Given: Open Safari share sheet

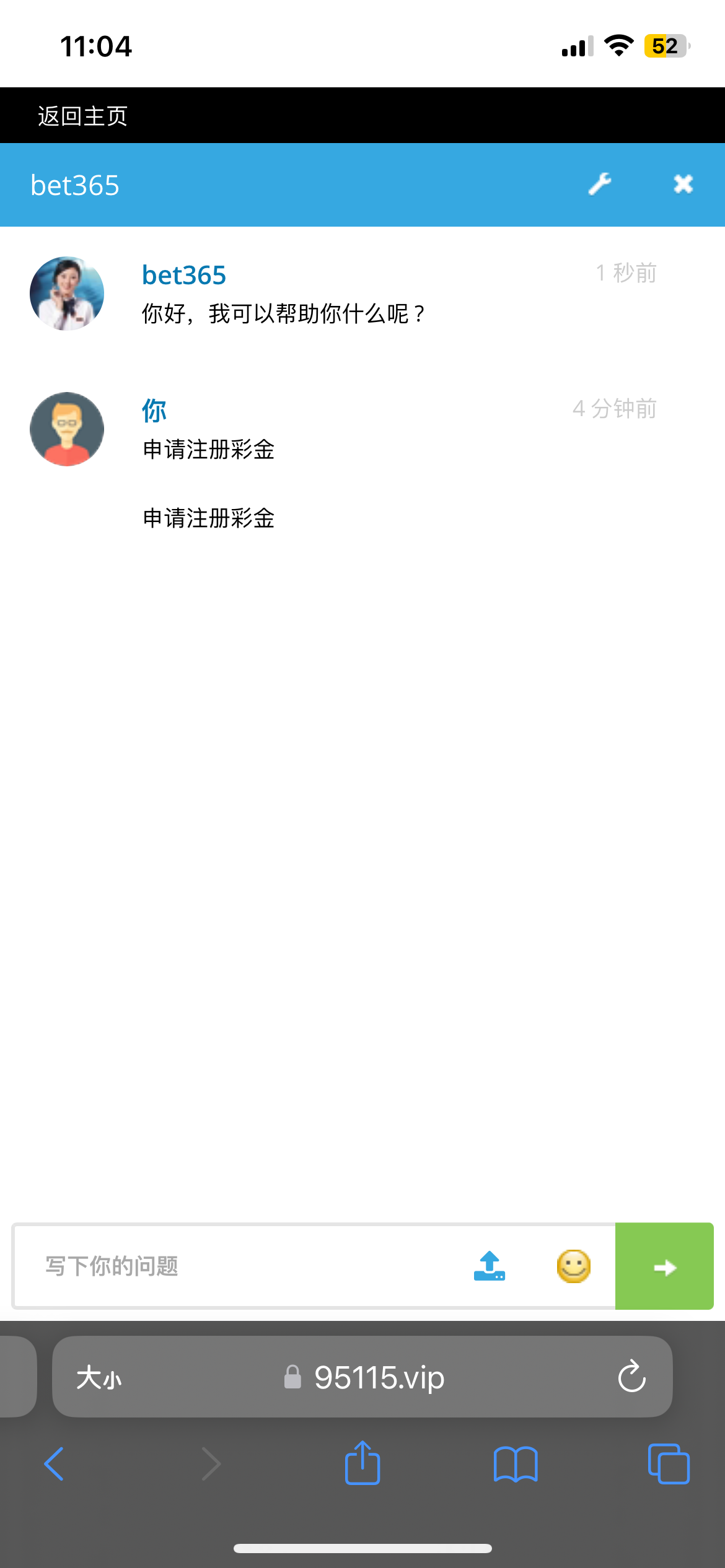Looking at the screenshot, I should (x=362, y=1464).
